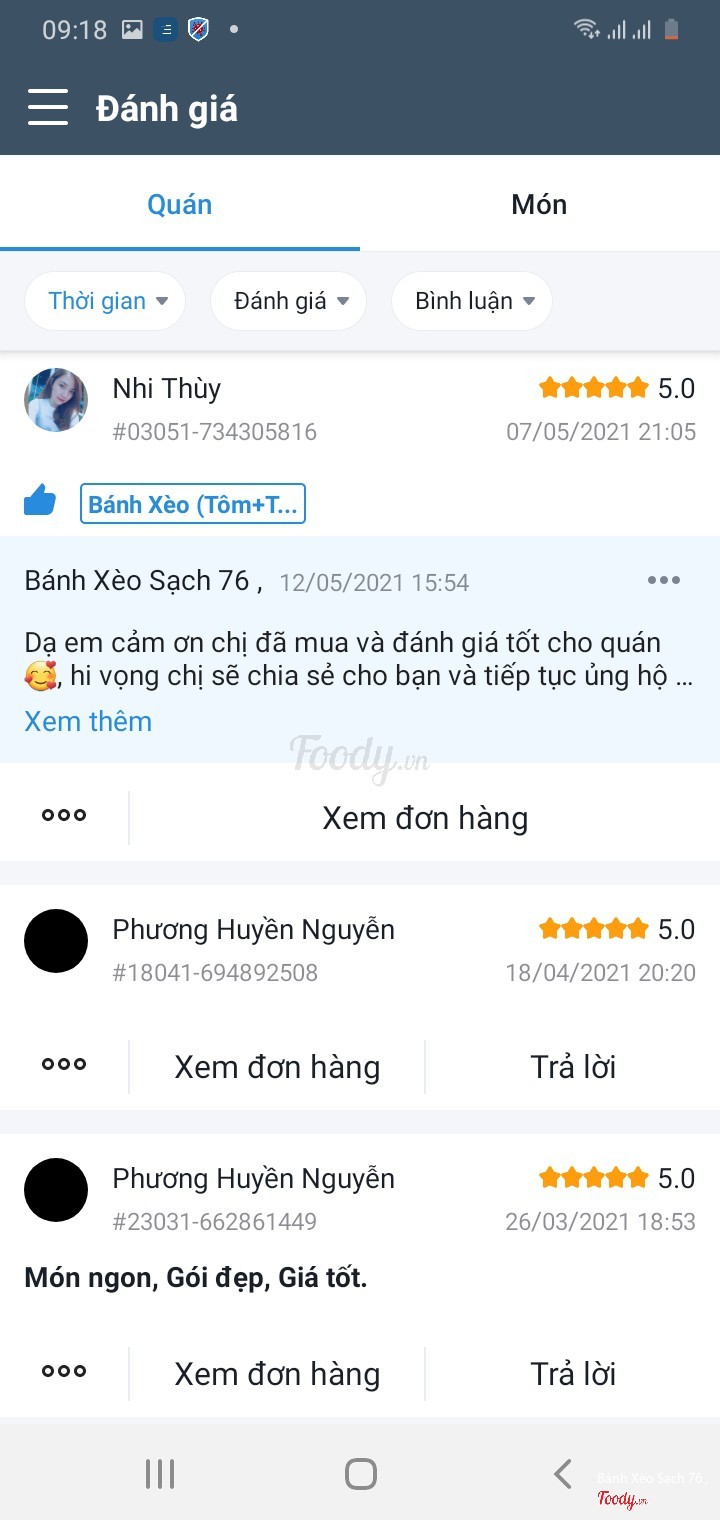Open more options for review #23031-662861449

click(x=64, y=1372)
